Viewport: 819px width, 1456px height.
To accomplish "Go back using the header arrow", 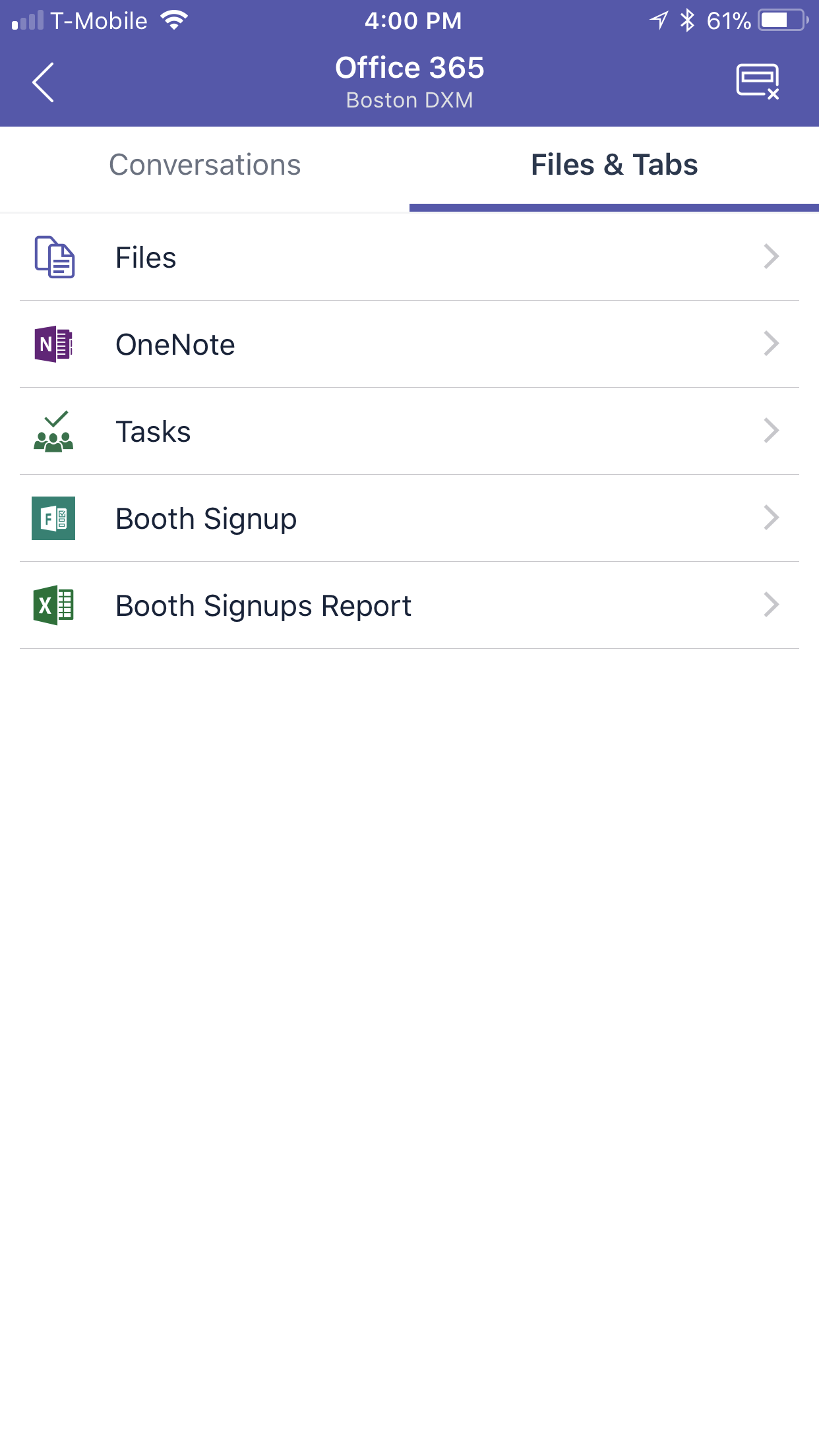I will 44,82.
